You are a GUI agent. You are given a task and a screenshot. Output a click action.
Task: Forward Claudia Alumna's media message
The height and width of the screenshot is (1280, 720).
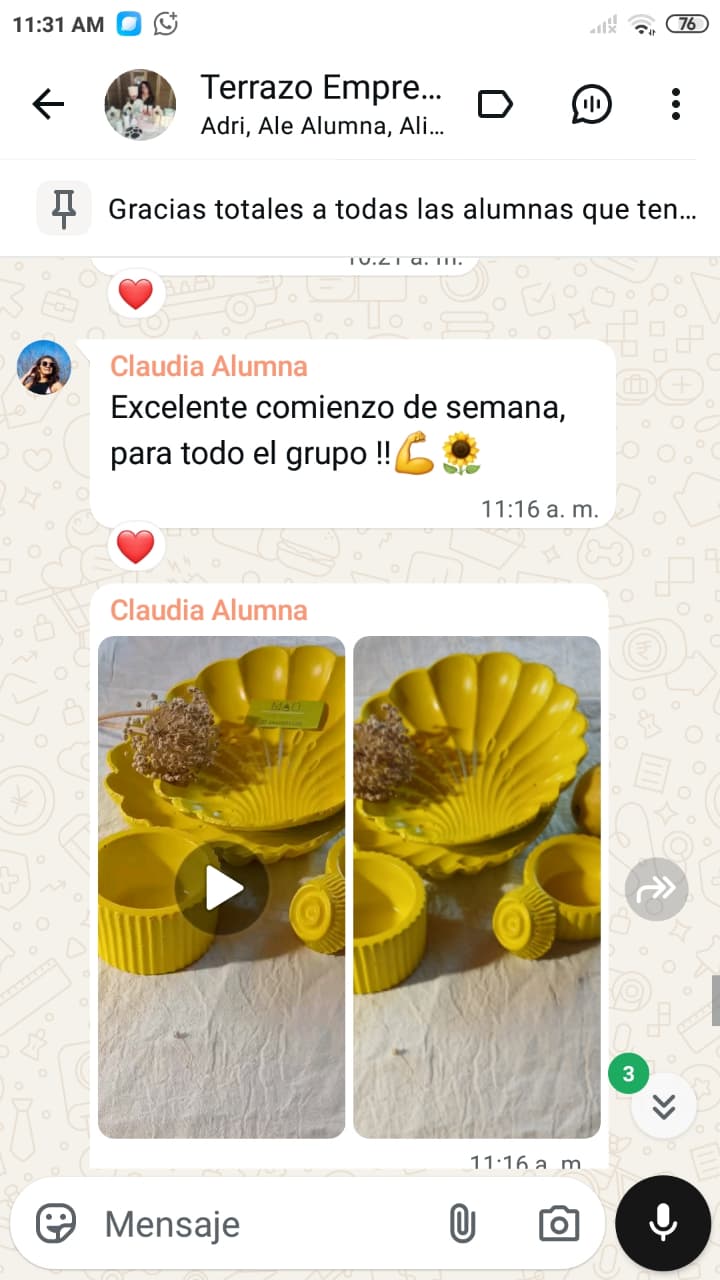click(x=656, y=889)
